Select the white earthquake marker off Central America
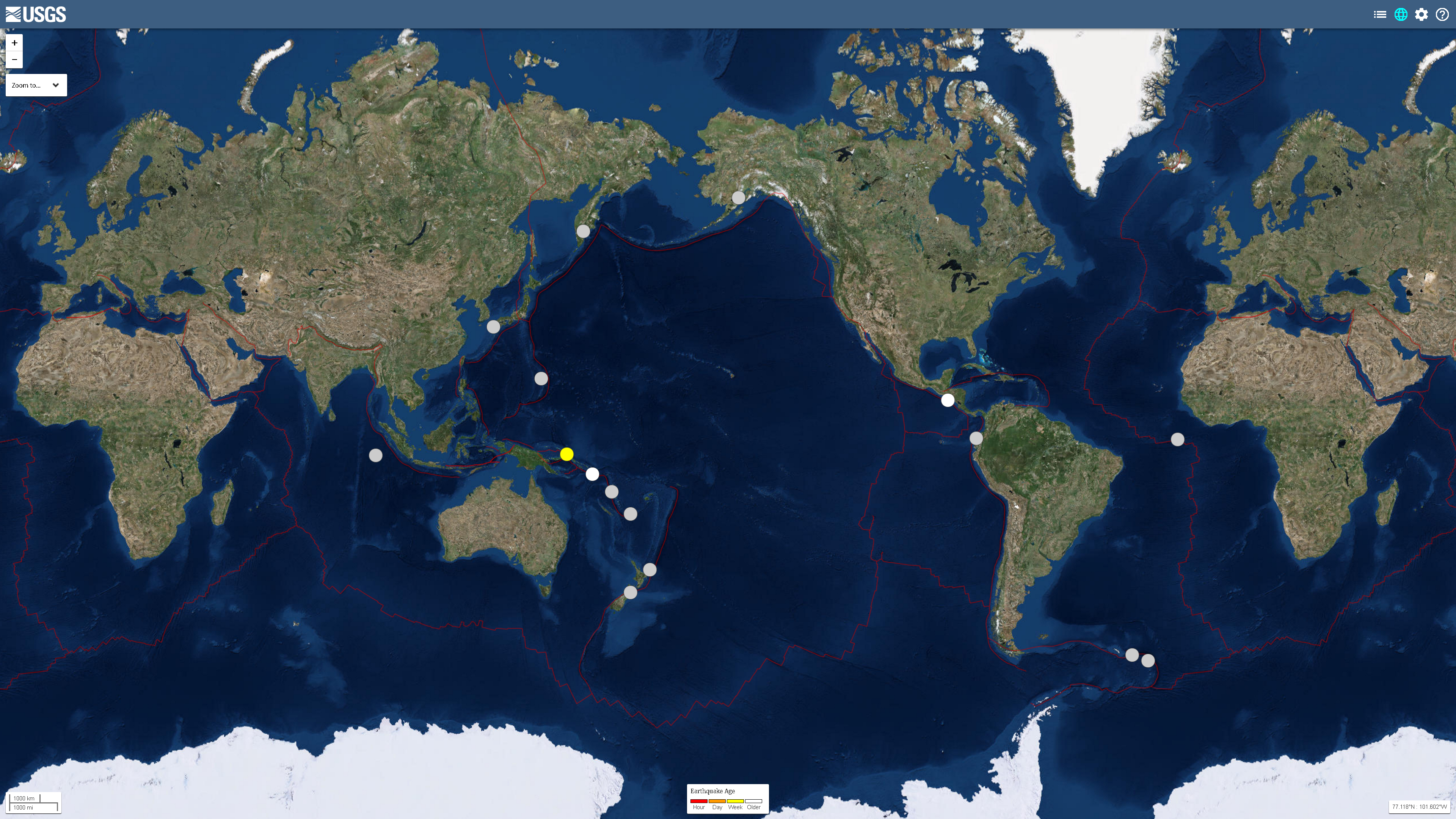1456x819 pixels. coord(948,400)
